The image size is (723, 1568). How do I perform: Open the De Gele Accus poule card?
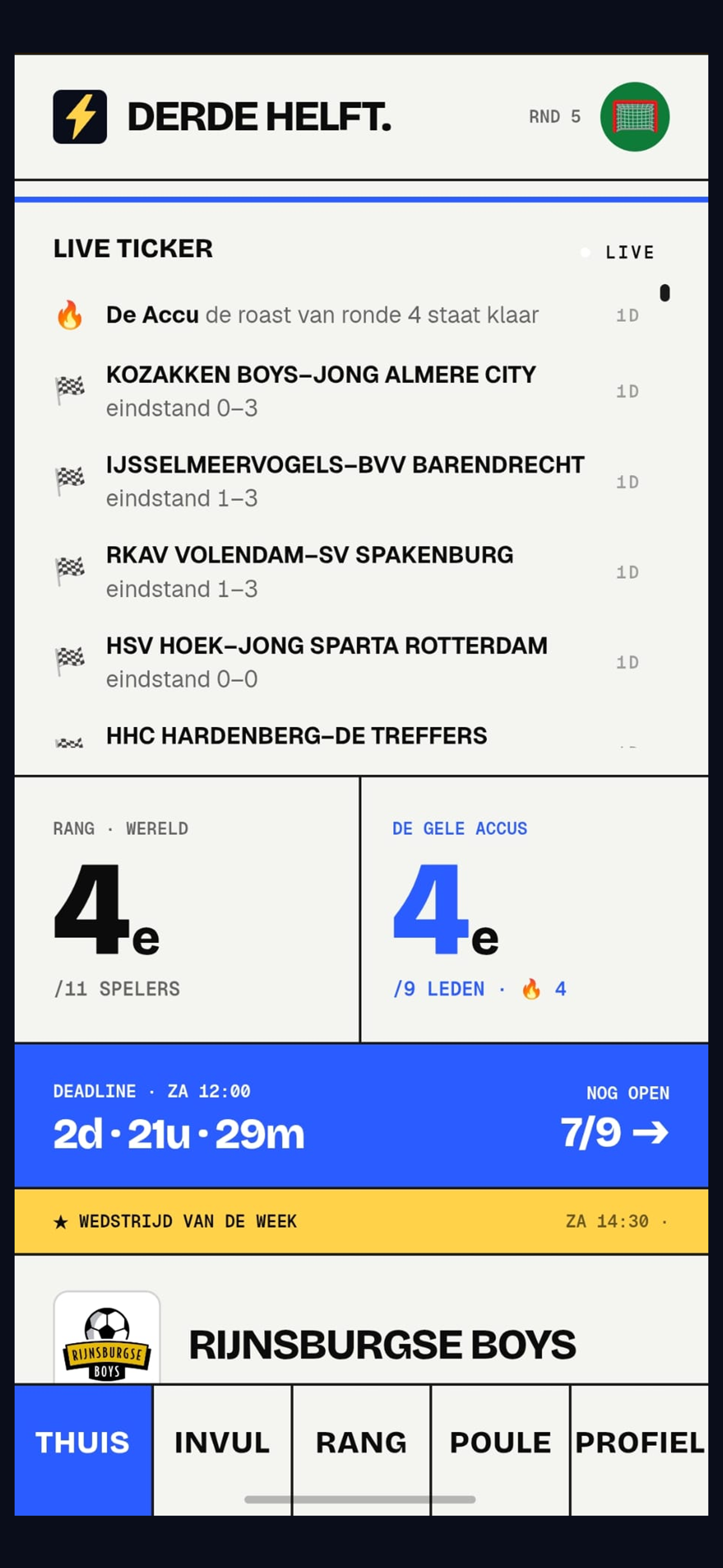(535, 909)
